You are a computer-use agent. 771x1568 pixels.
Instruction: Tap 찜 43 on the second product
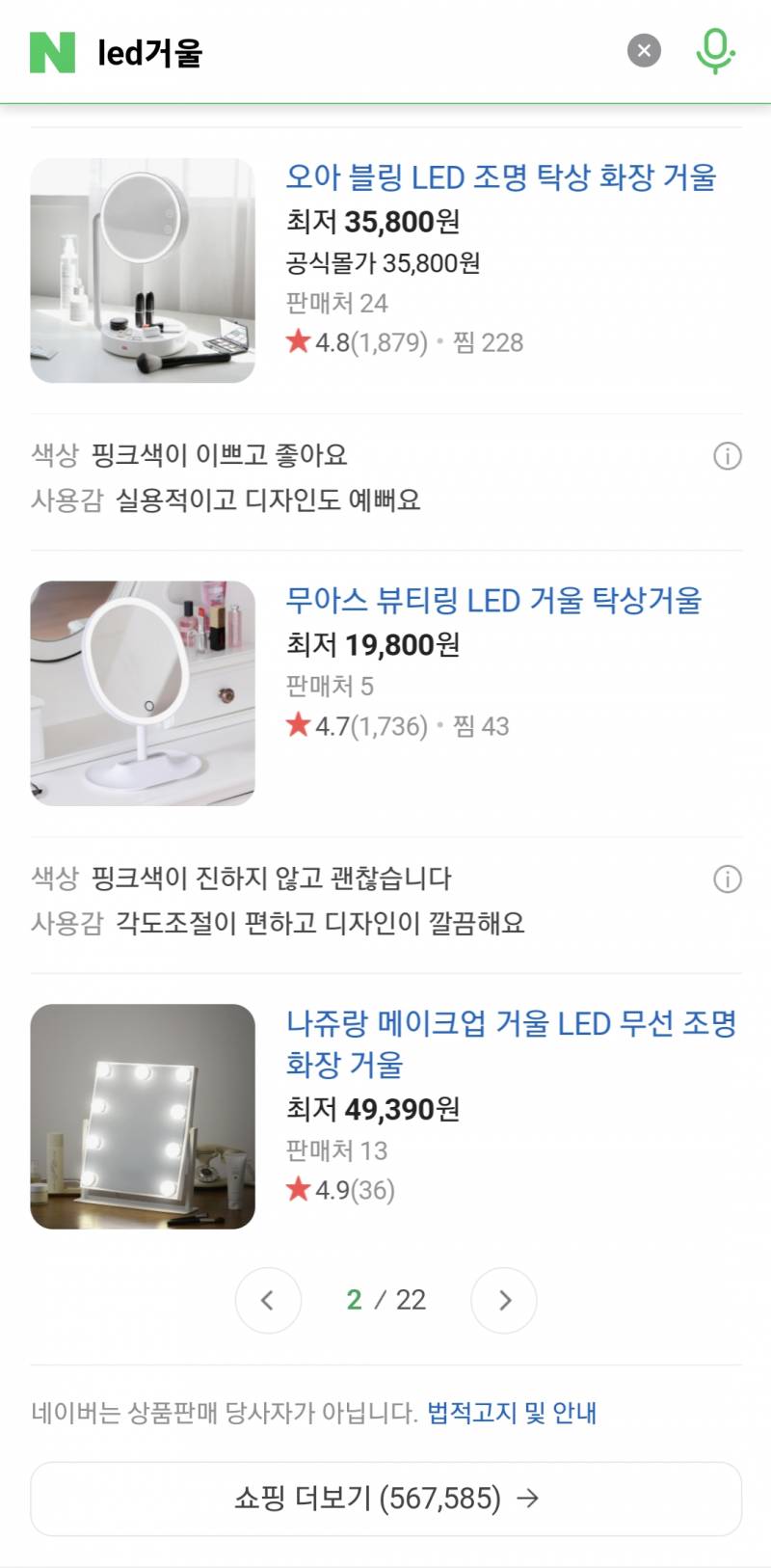pos(480,728)
